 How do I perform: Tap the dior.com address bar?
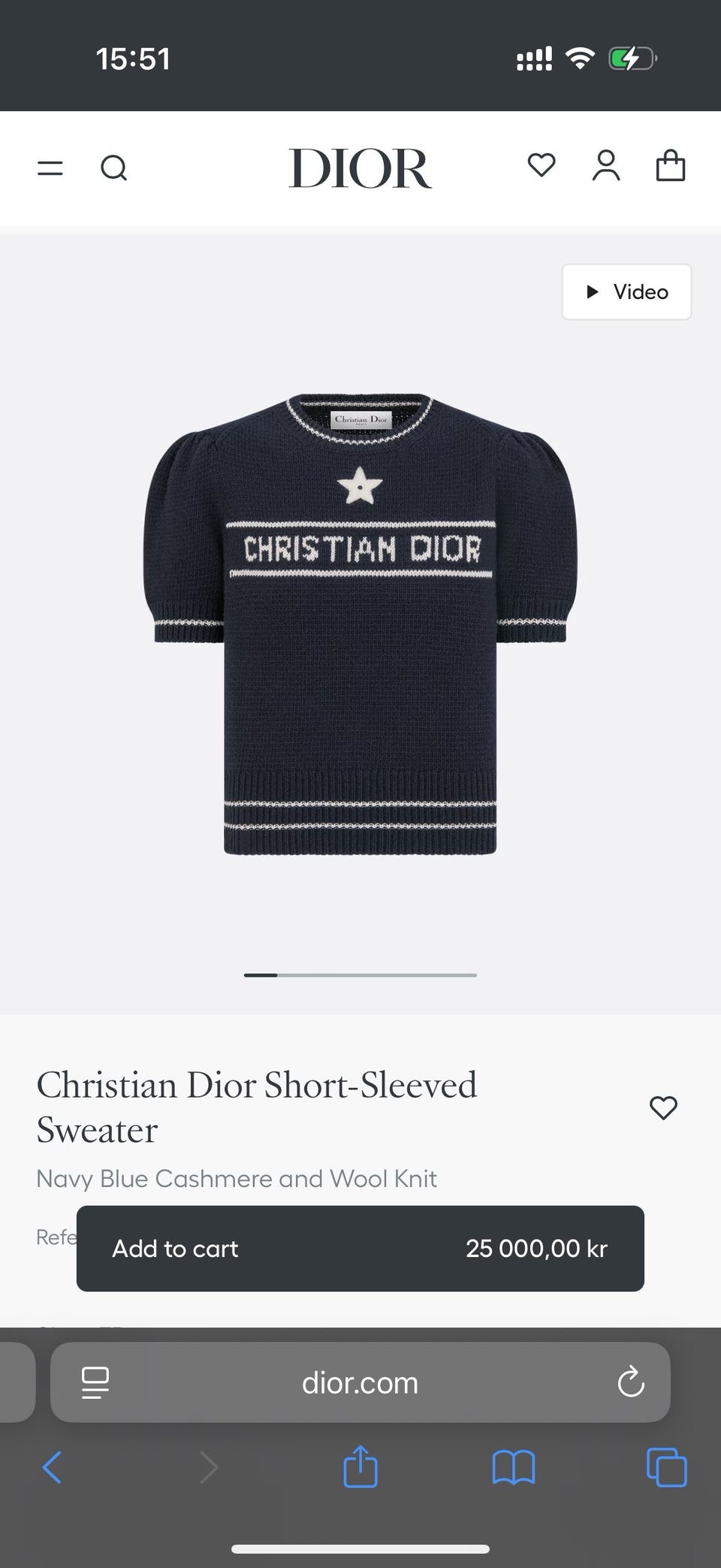(360, 1383)
